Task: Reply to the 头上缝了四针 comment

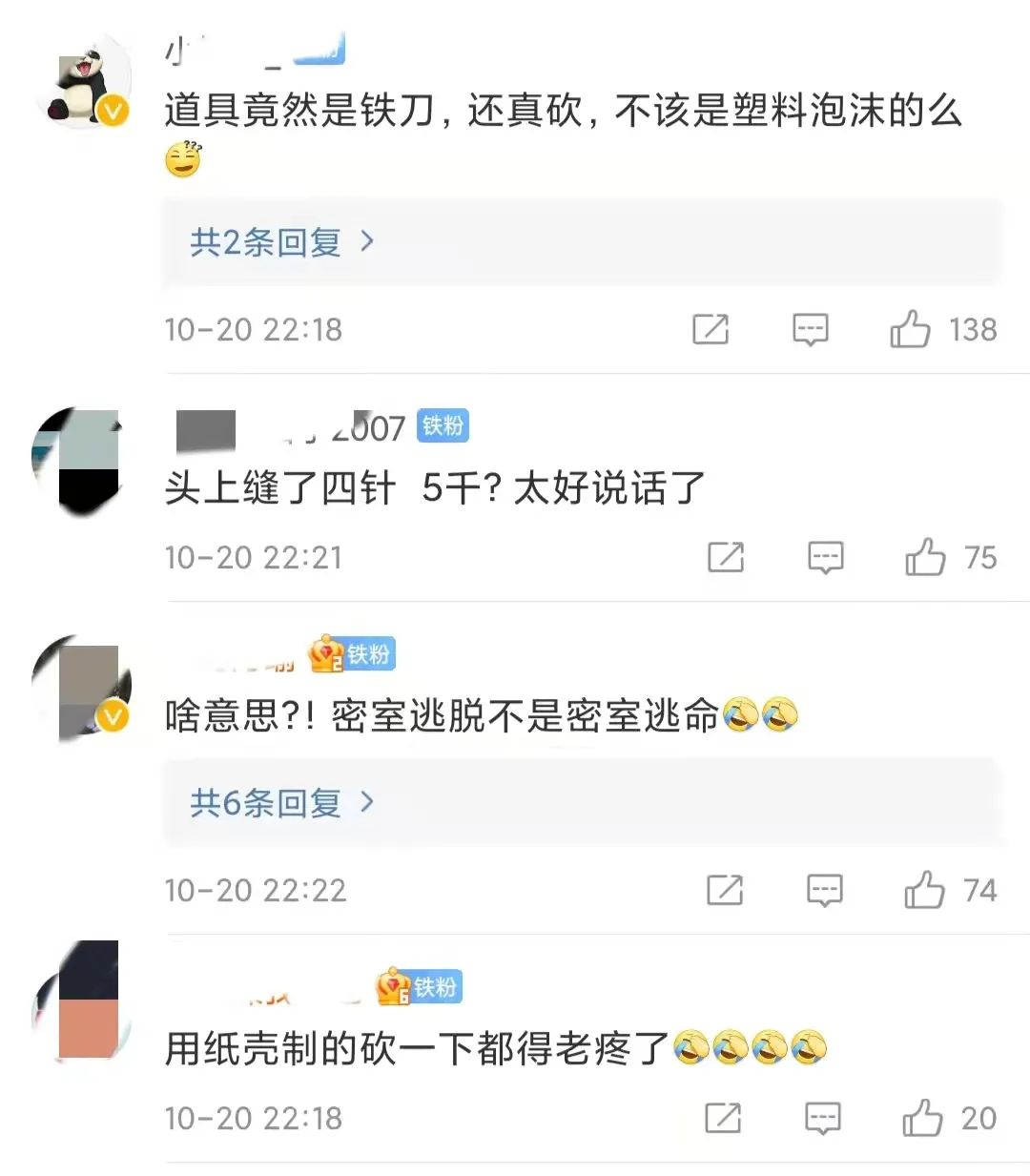Action: [826, 558]
